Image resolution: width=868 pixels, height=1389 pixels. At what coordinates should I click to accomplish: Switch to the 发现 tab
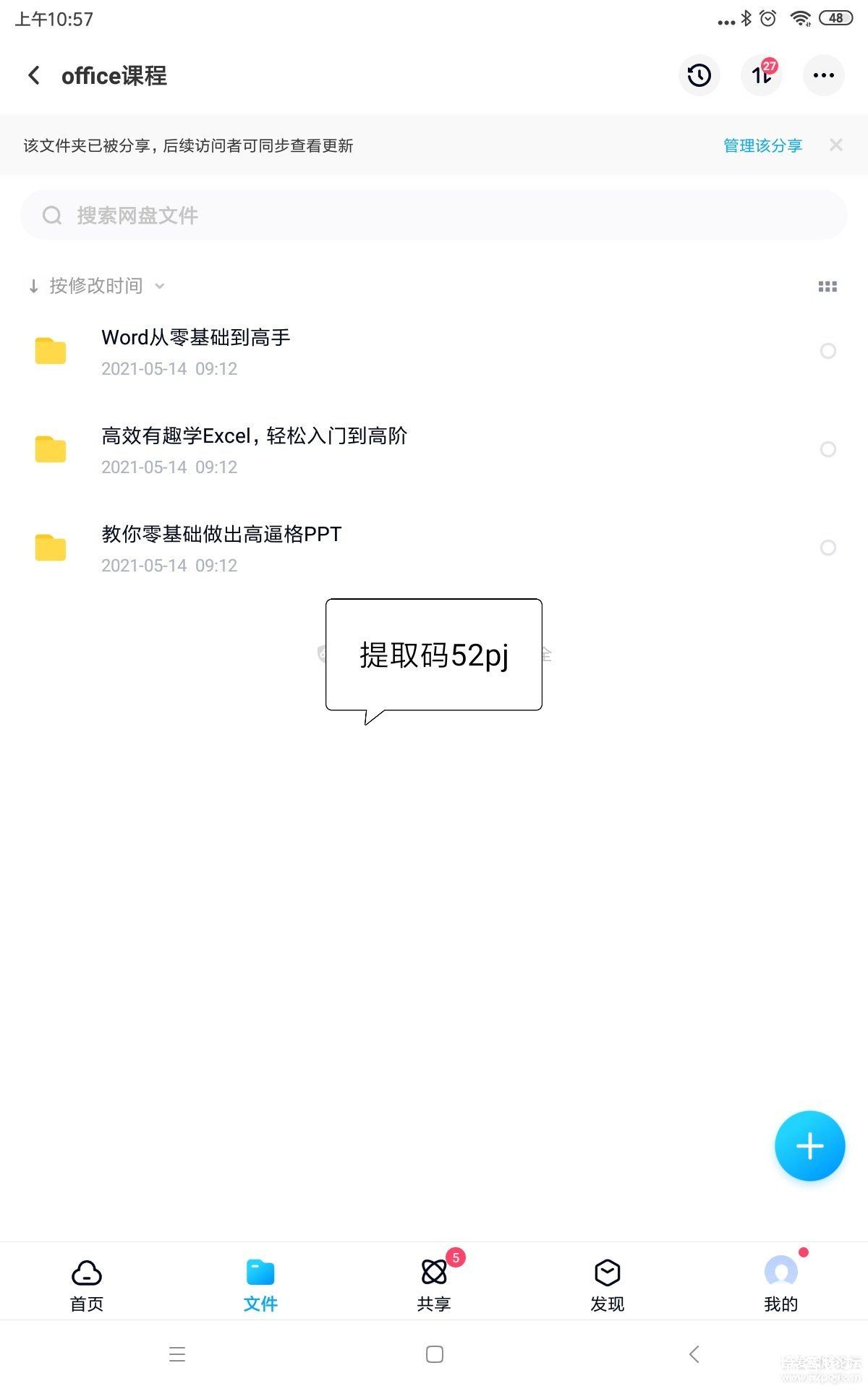(x=607, y=1284)
